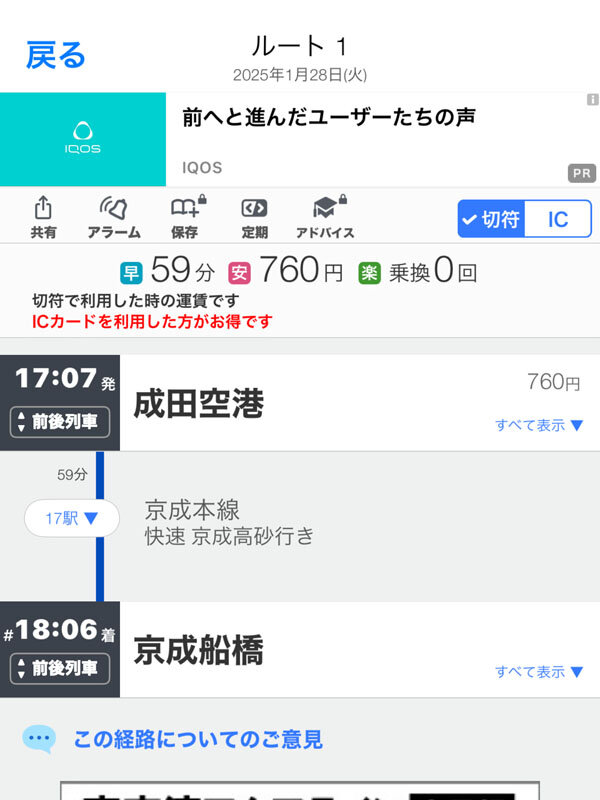This screenshot has height=800, width=600.
Task: Go back with 戻る
Action: coord(55,55)
